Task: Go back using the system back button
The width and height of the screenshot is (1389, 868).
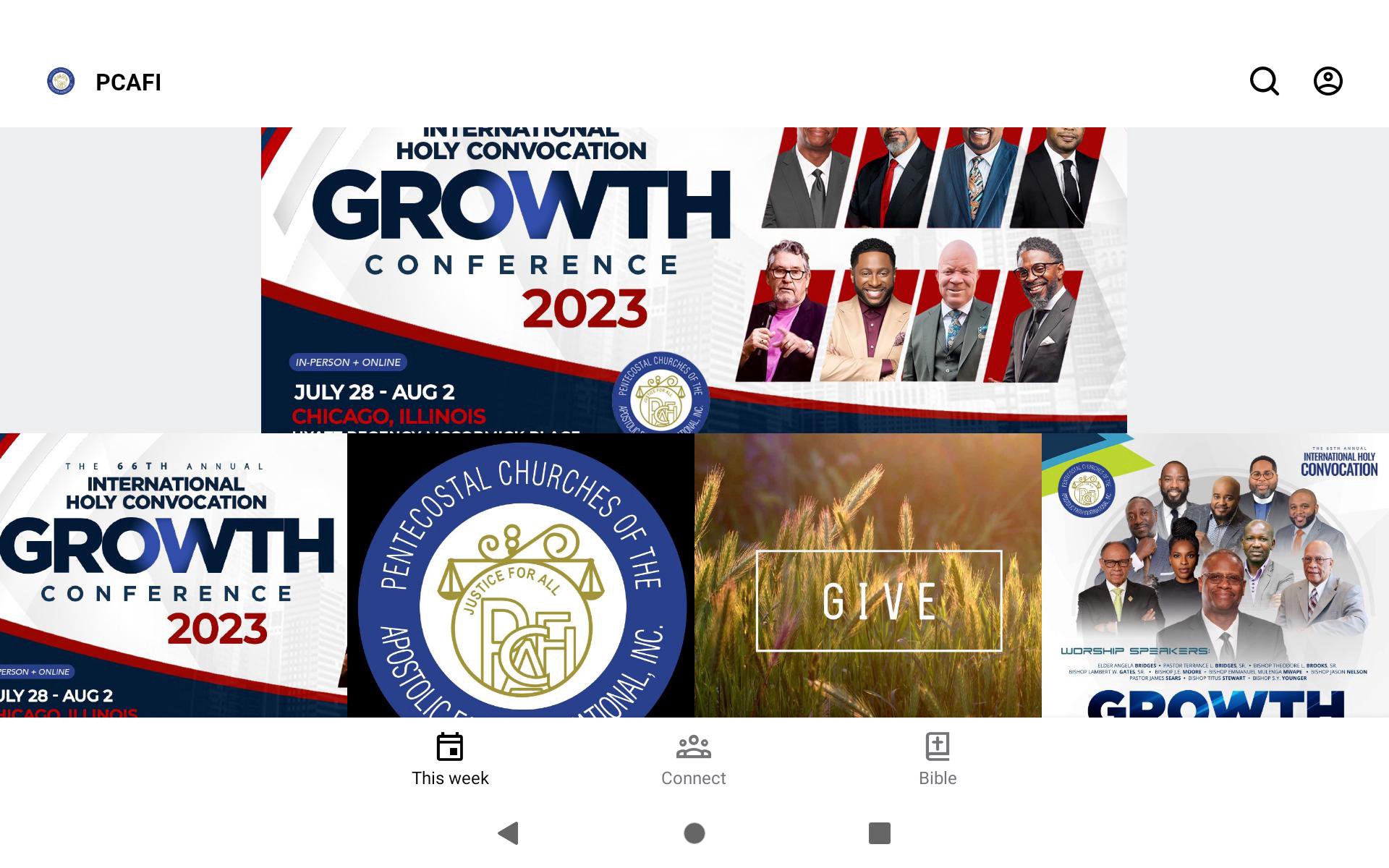Action: pyautogui.click(x=509, y=833)
